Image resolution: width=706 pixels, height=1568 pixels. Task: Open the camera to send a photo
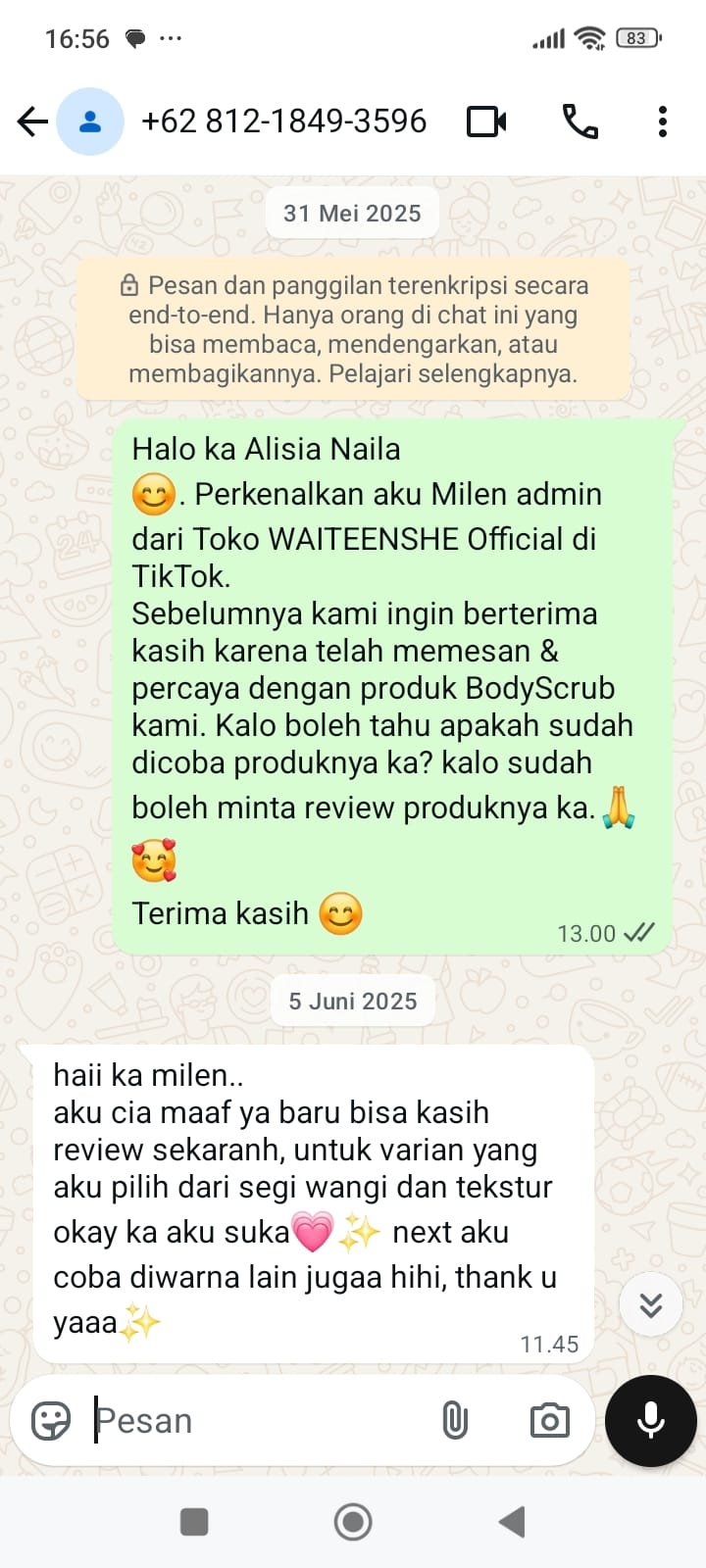pos(549,1420)
